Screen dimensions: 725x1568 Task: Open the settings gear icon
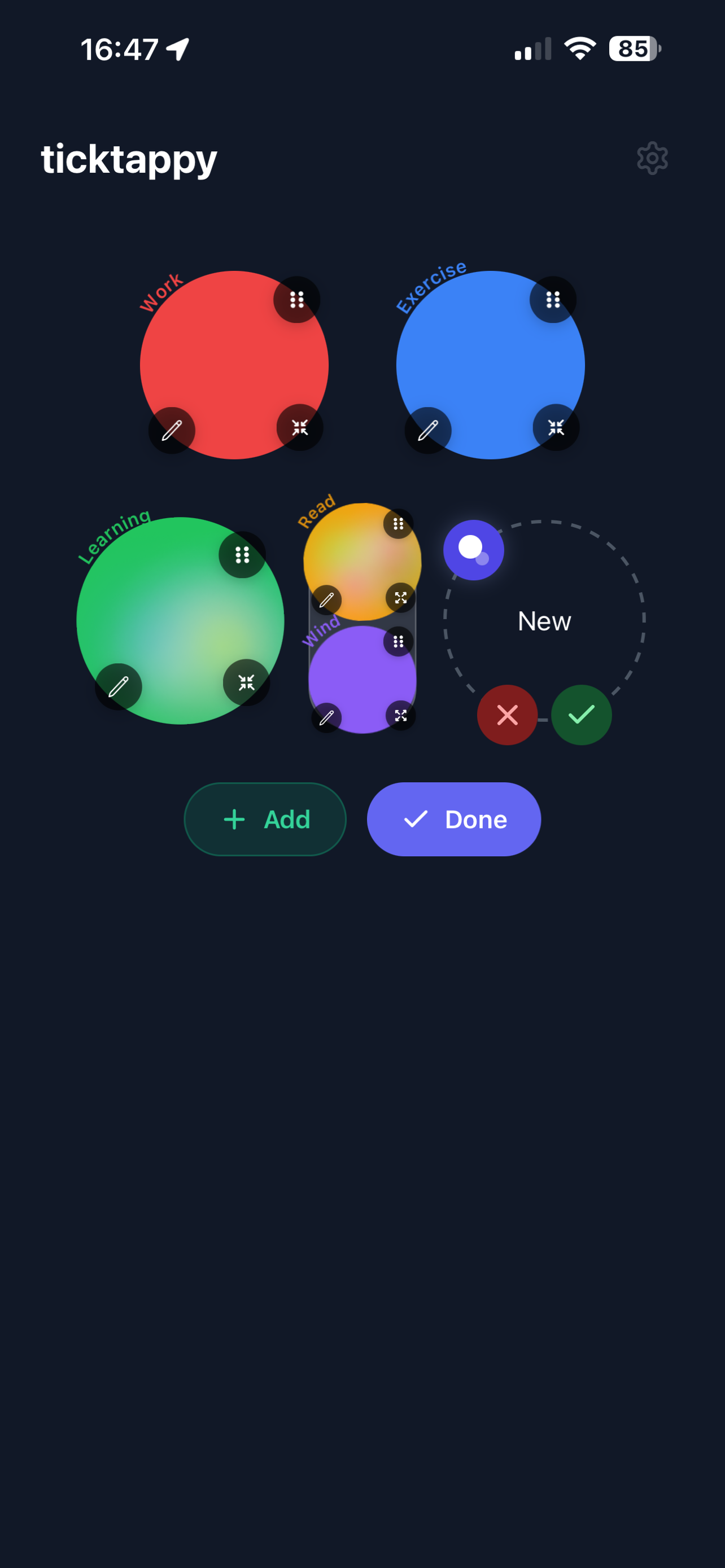click(x=653, y=158)
